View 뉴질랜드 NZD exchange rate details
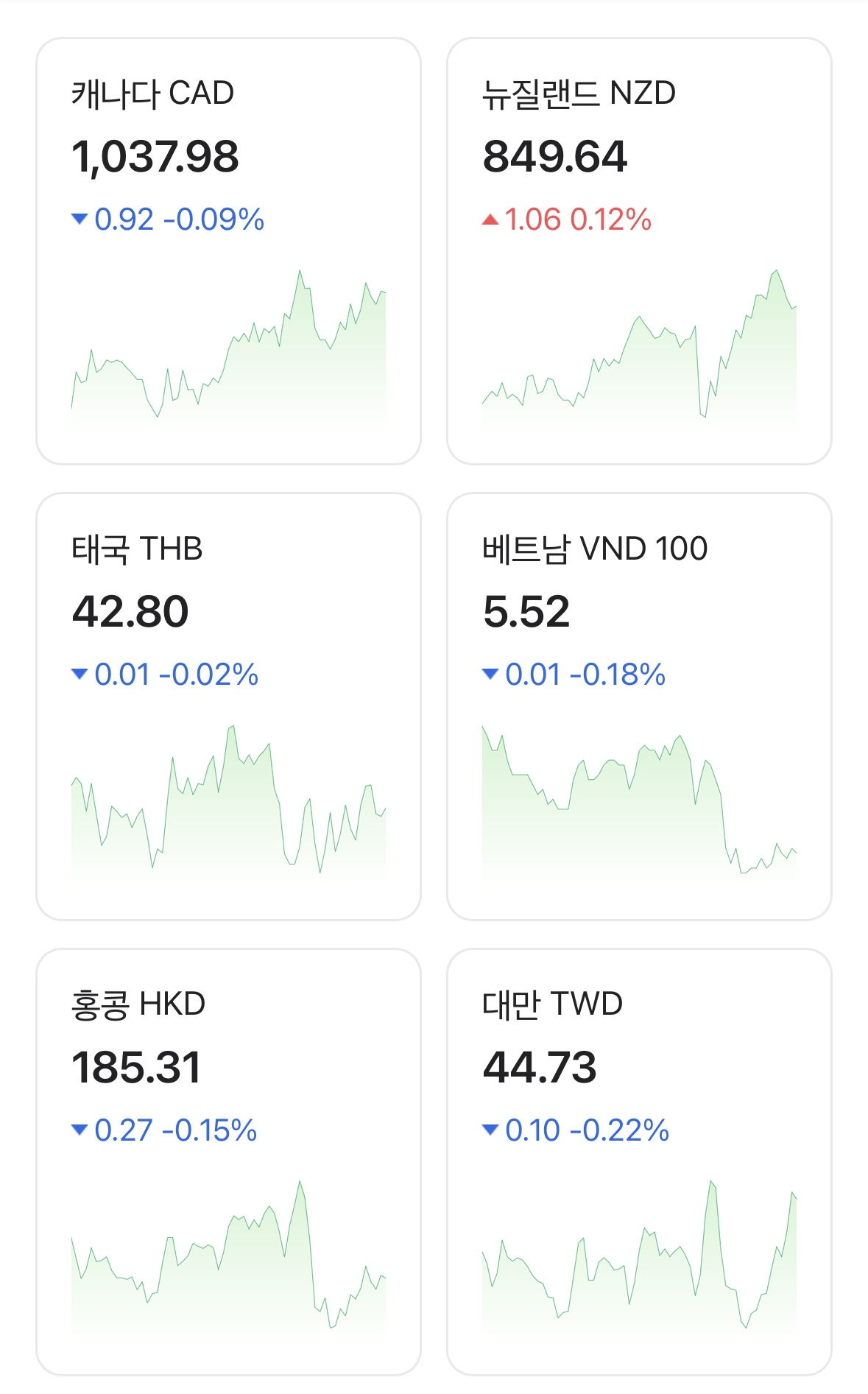The image size is (868, 1394). coord(639,250)
